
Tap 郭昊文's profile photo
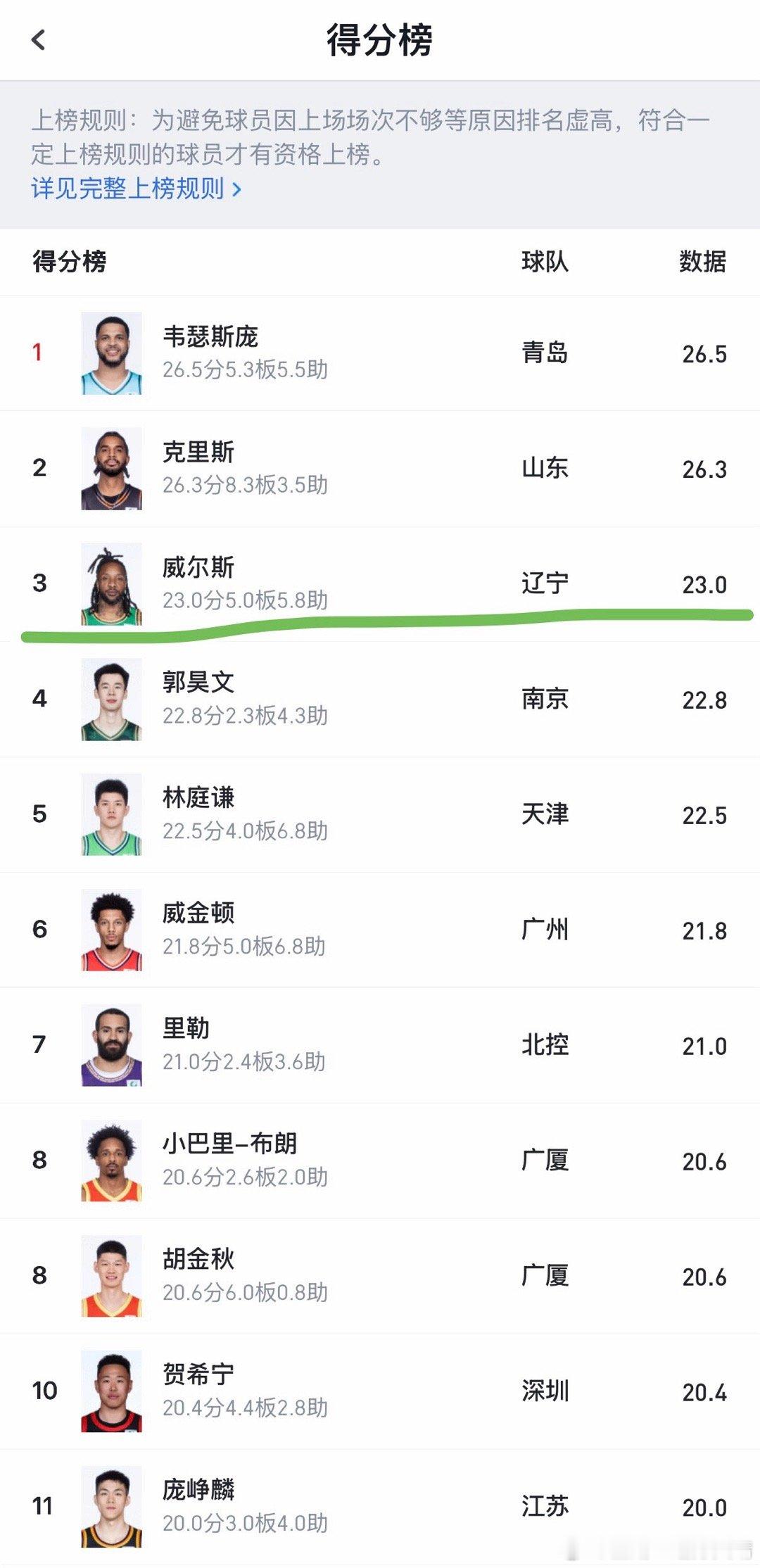(x=113, y=698)
